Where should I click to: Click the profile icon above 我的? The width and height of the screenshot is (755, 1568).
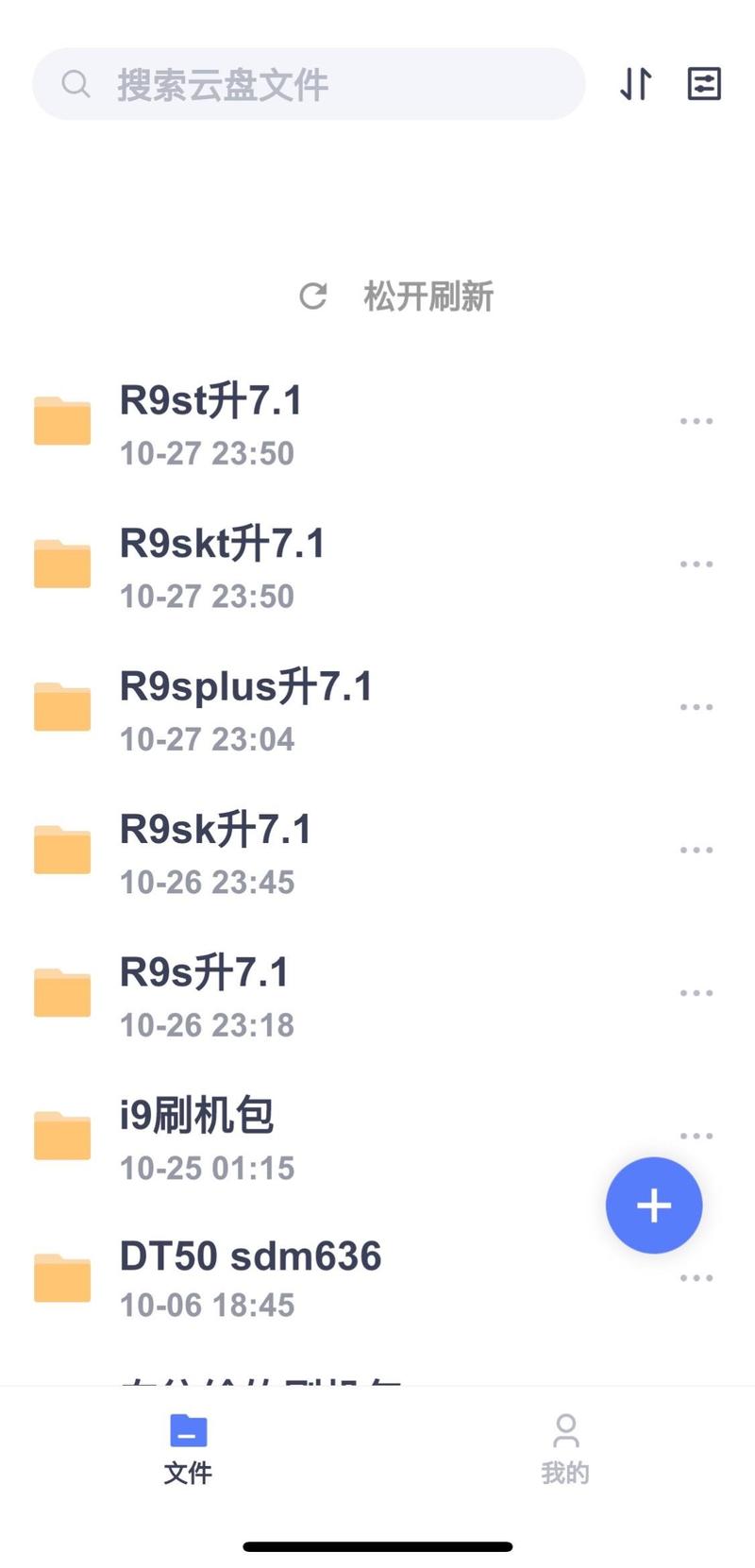(x=564, y=1431)
